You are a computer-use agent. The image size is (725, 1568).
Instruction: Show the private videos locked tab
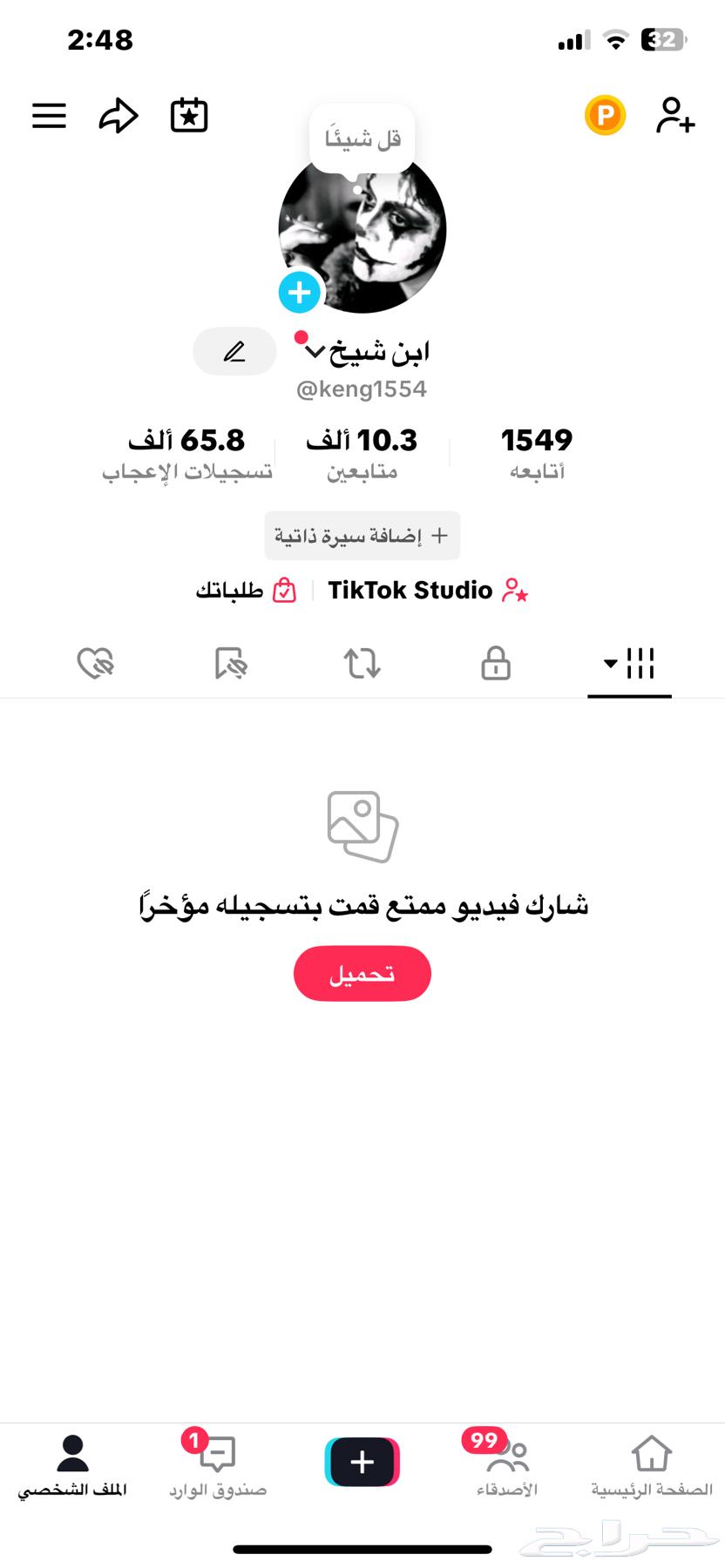(x=495, y=664)
